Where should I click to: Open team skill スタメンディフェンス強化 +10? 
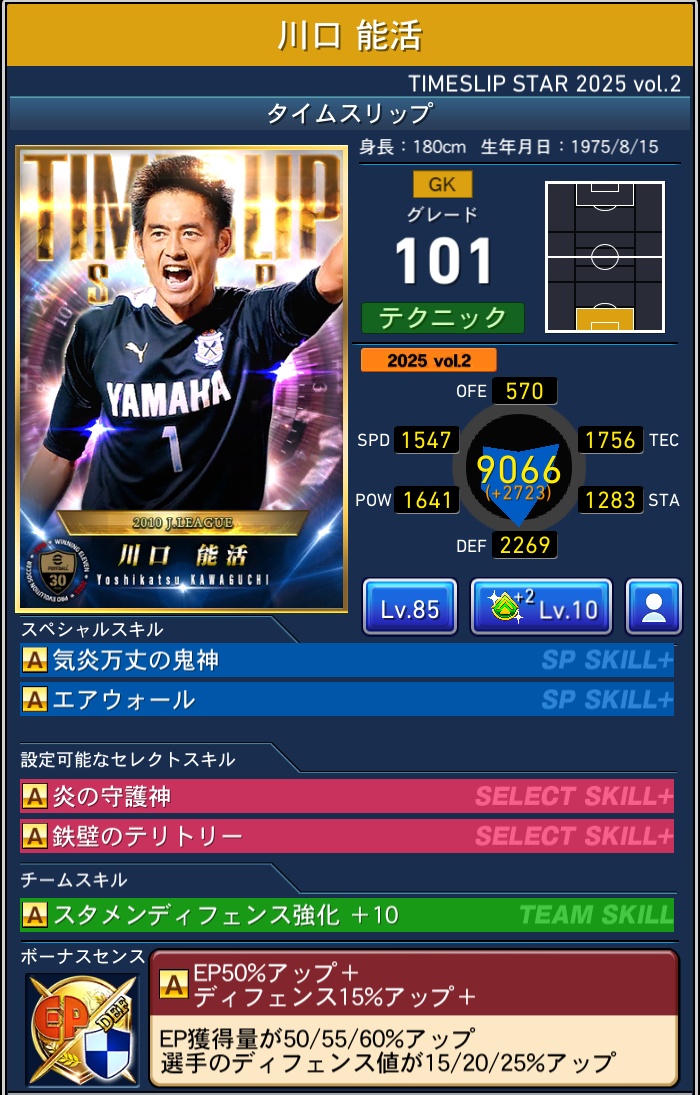(x=346, y=914)
